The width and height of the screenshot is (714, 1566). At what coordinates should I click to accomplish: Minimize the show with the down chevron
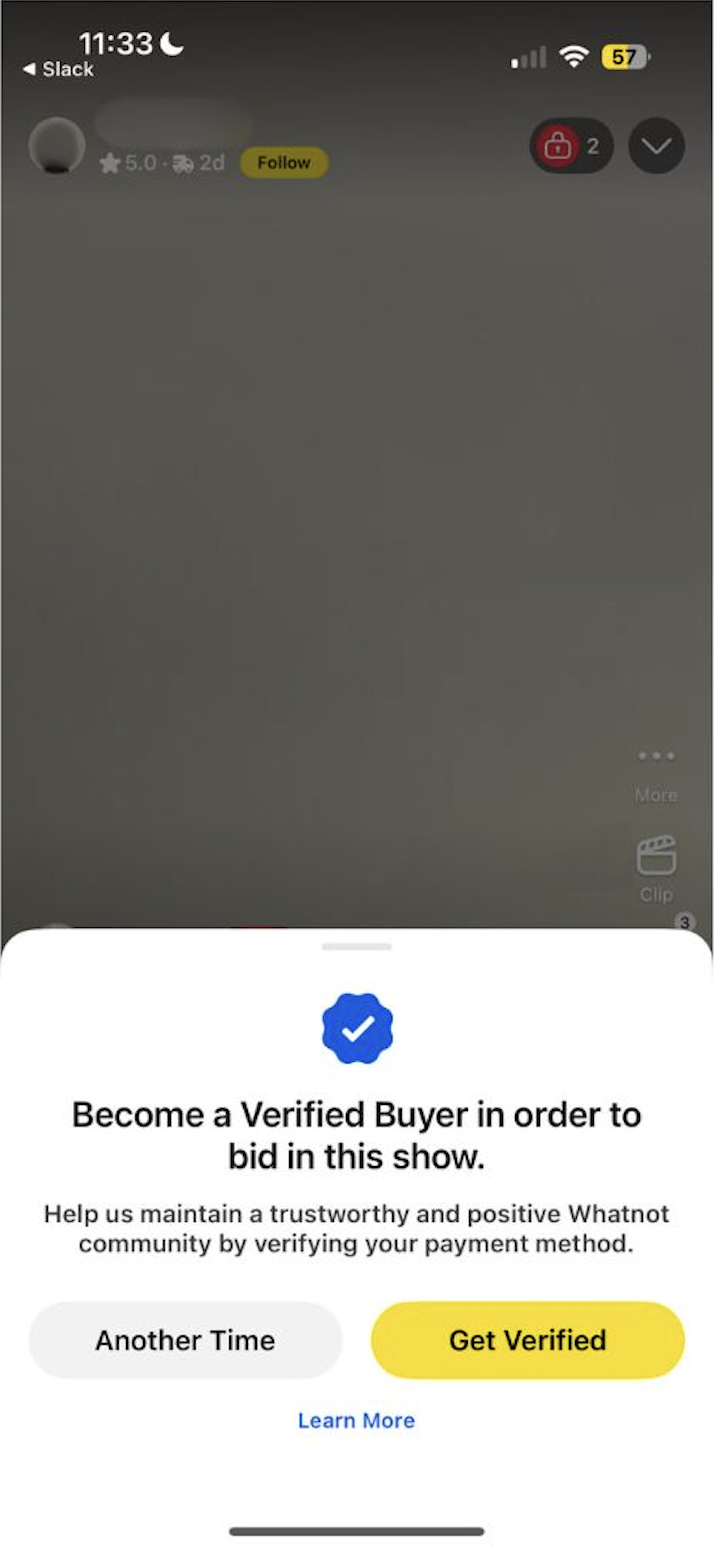tap(656, 146)
